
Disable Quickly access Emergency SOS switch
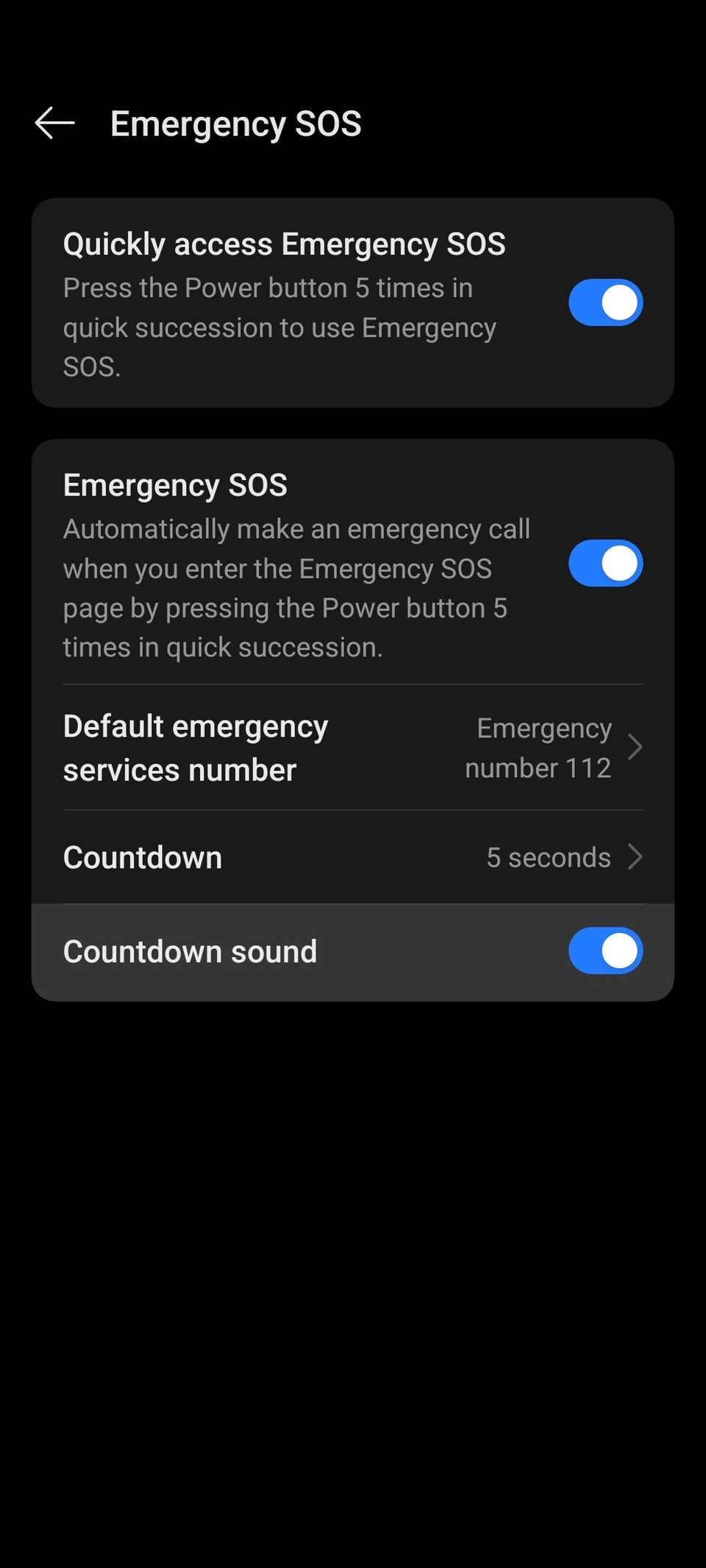[605, 302]
